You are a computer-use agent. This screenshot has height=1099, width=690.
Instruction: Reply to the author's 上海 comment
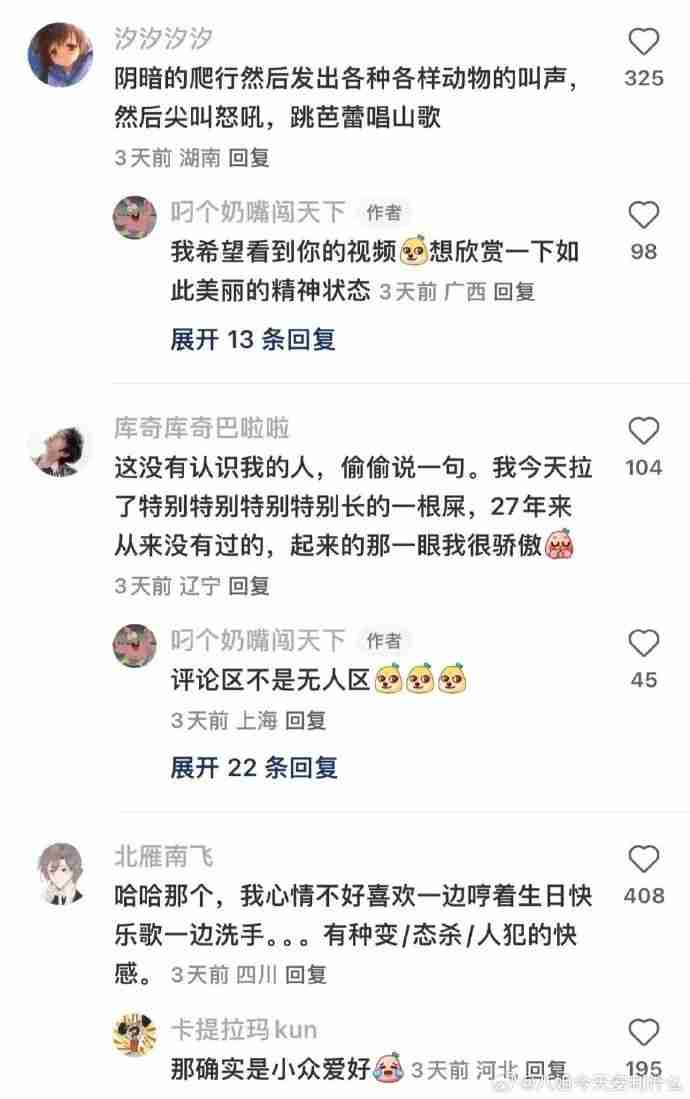[305, 719]
